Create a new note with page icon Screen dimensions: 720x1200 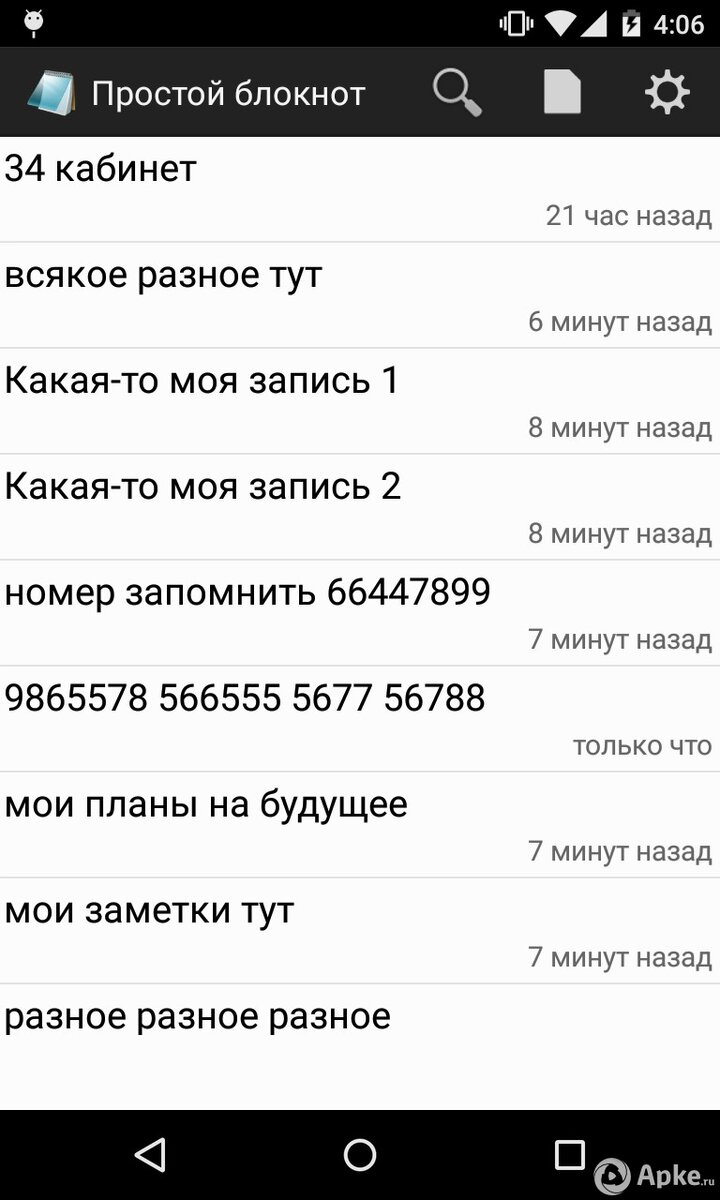point(562,93)
